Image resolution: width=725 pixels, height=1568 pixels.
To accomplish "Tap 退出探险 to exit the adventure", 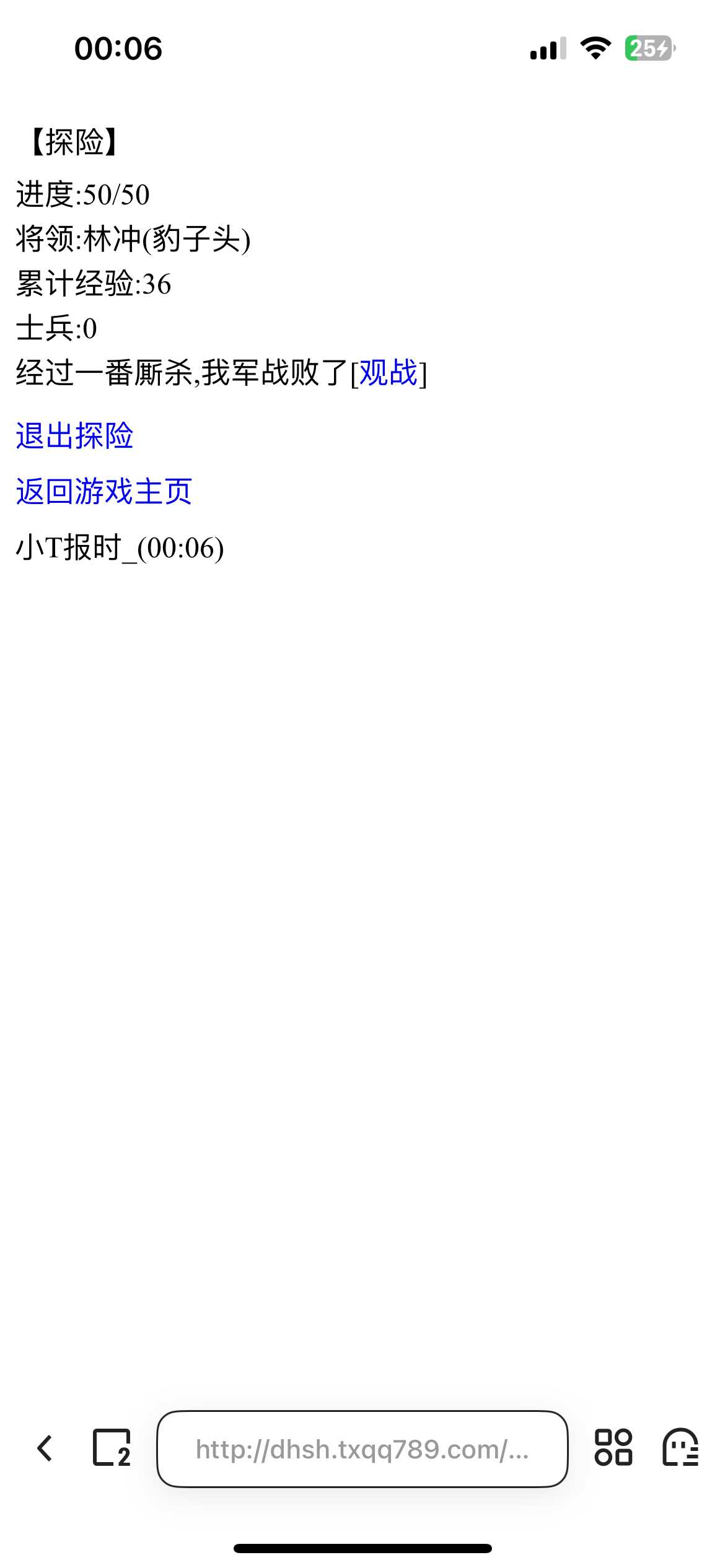I will (x=74, y=435).
